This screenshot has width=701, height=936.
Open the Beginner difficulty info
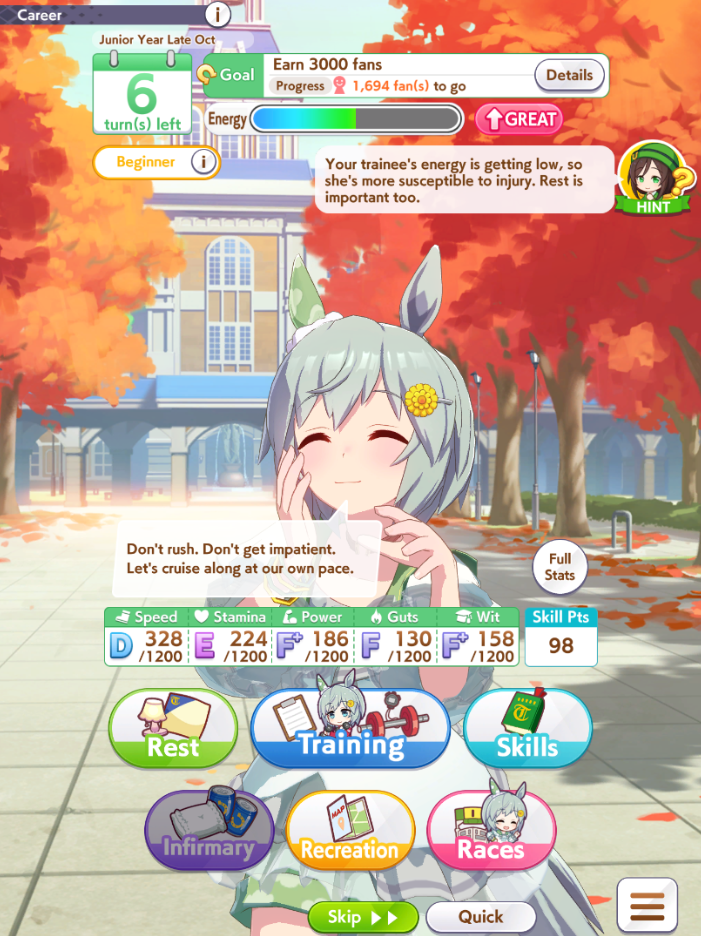coord(203,161)
